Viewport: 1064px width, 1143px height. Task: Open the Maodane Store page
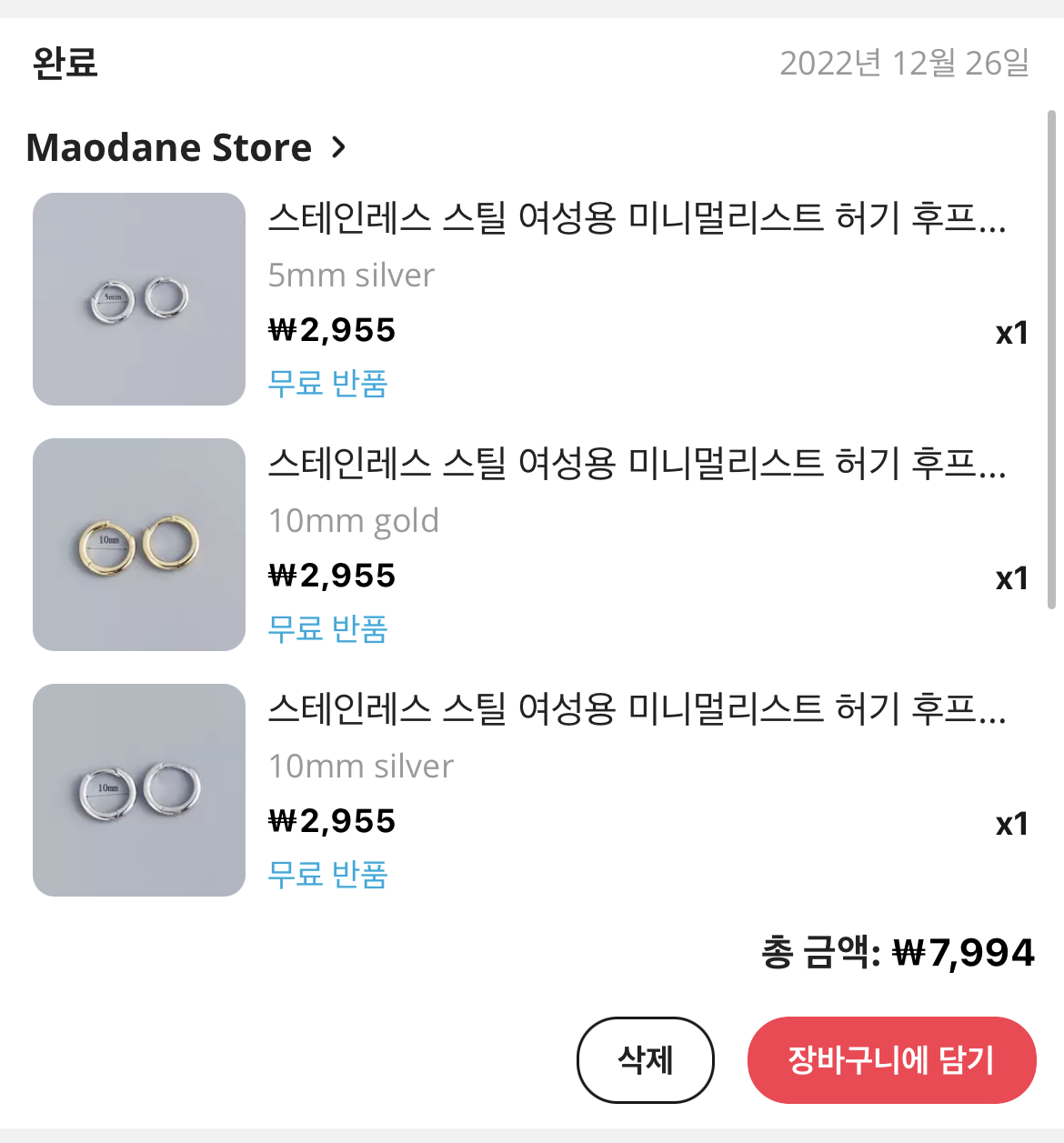168,146
